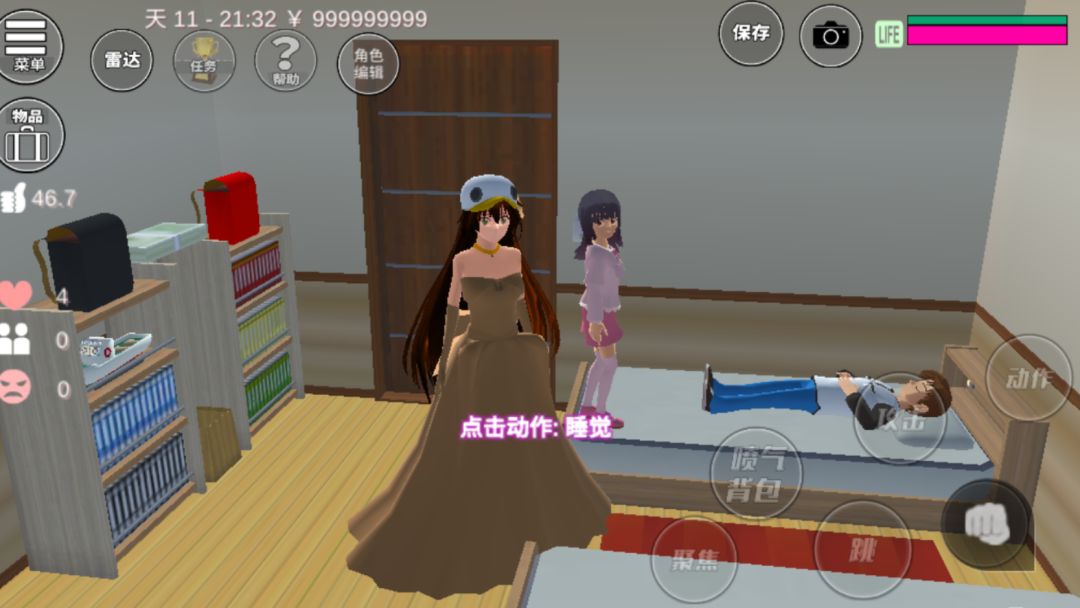The width and height of the screenshot is (1080, 608).
Task: Tap the fist punch button
Action: pos(986,525)
